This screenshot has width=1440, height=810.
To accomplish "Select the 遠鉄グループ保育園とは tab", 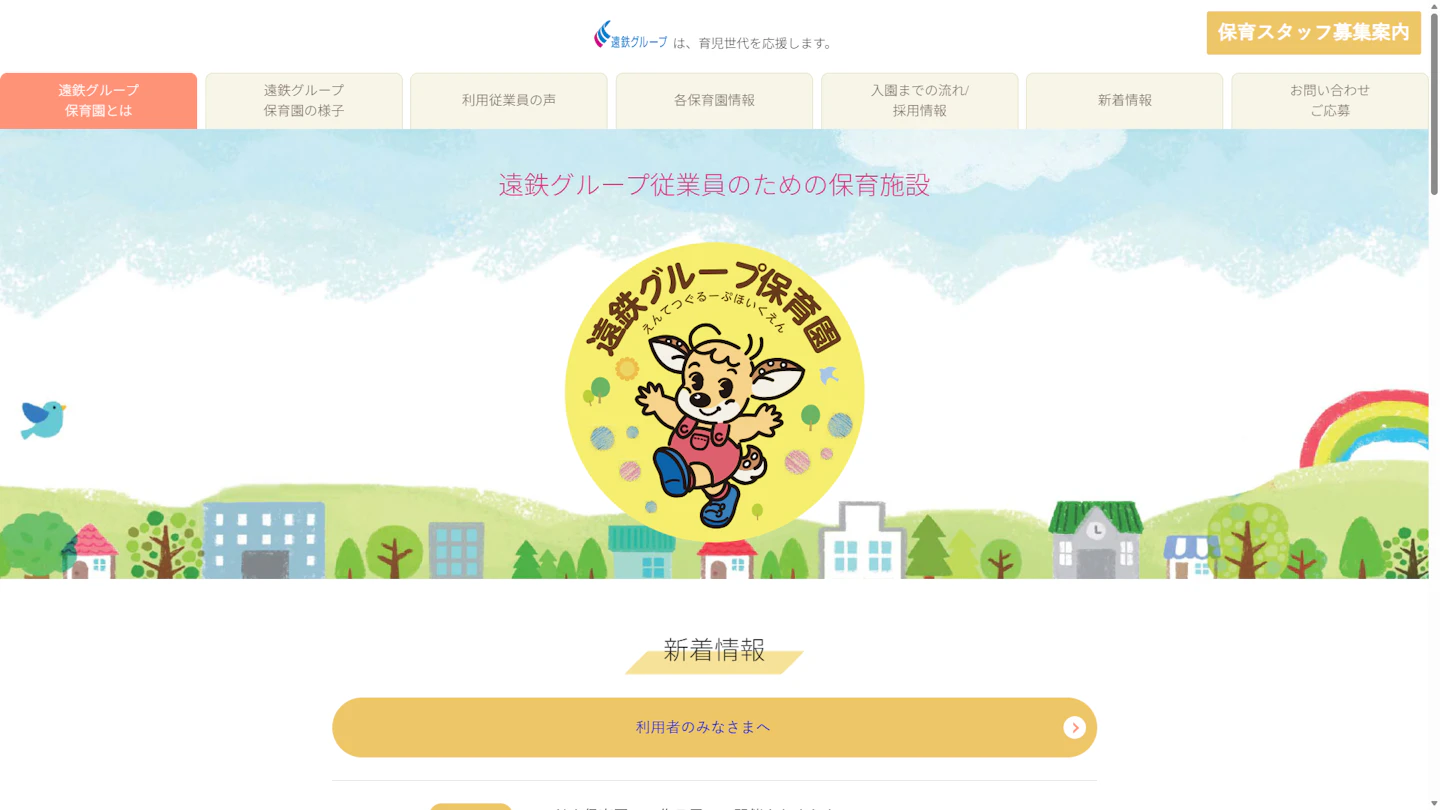I will click(x=99, y=100).
